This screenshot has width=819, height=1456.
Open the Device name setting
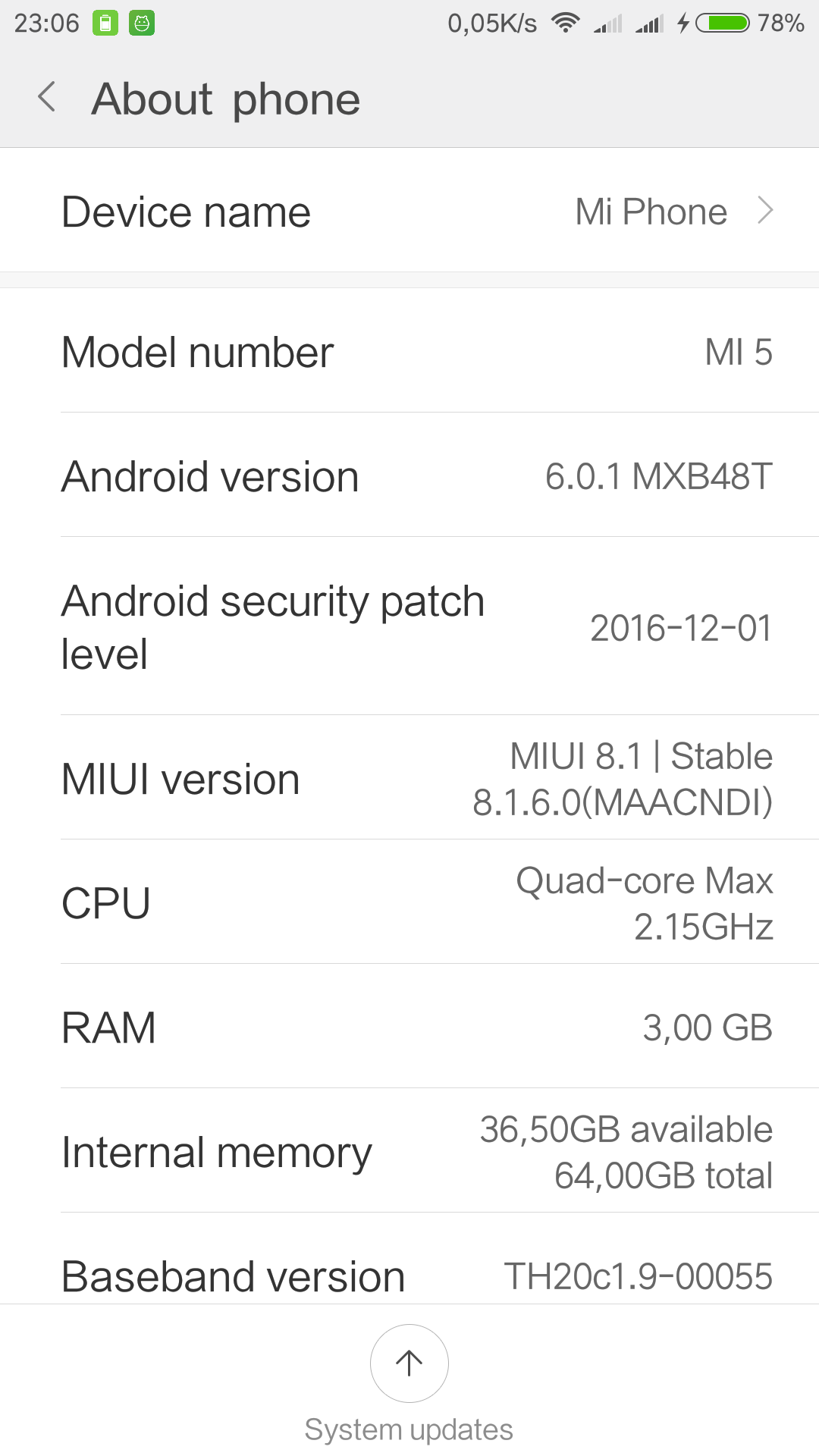click(x=409, y=211)
